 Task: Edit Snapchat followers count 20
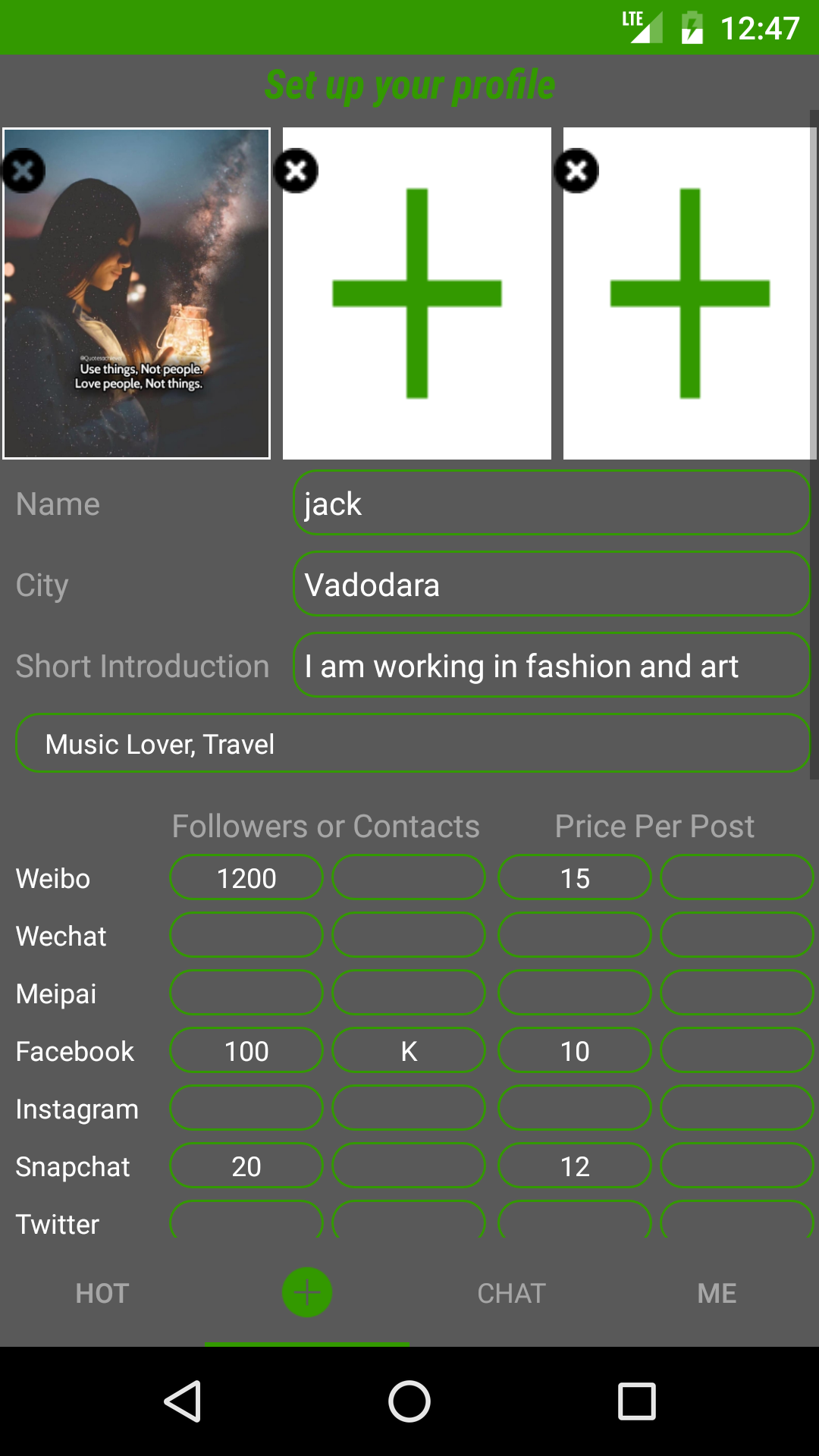point(246,1166)
